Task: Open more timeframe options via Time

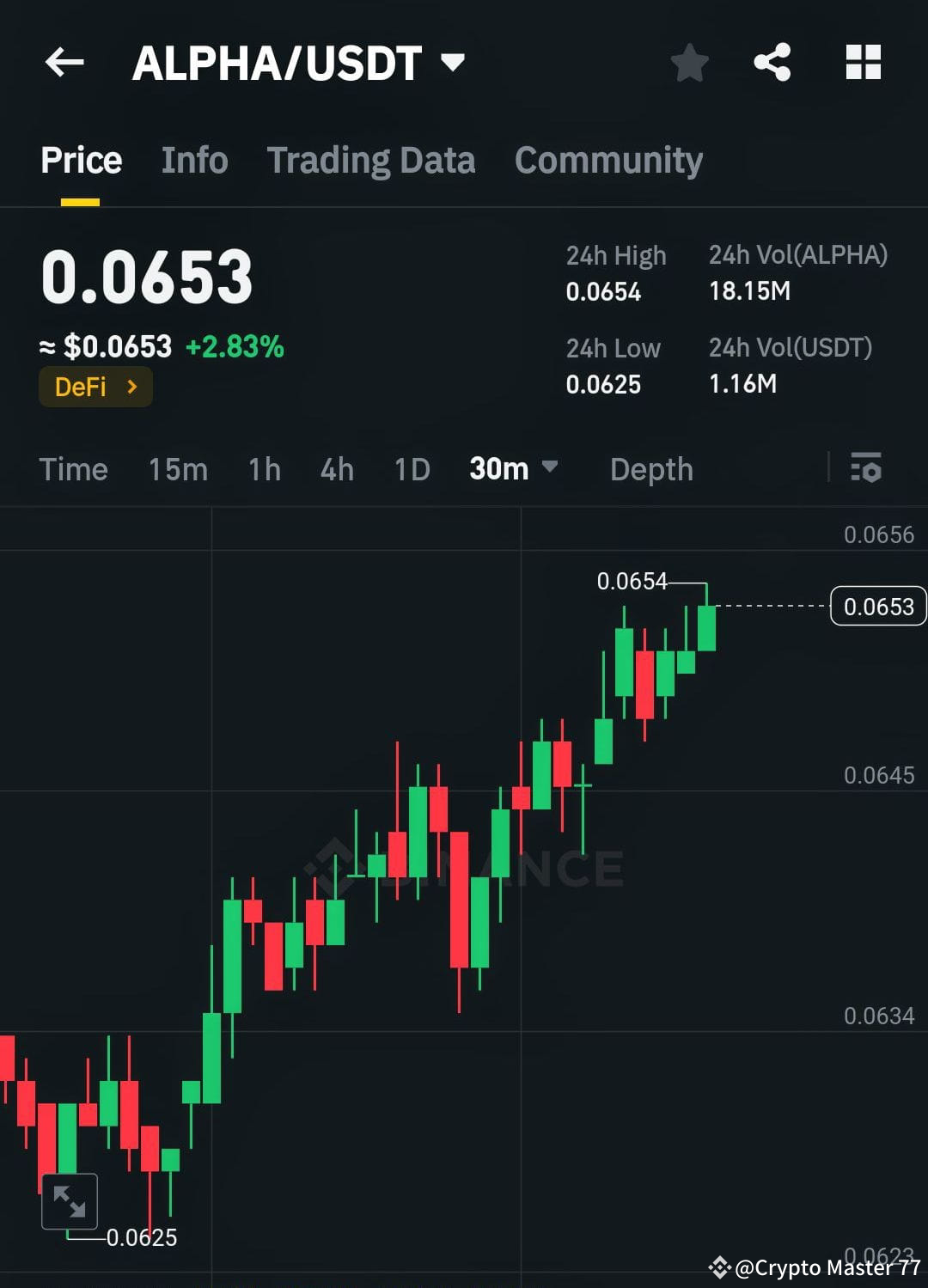Action: [73, 469]
